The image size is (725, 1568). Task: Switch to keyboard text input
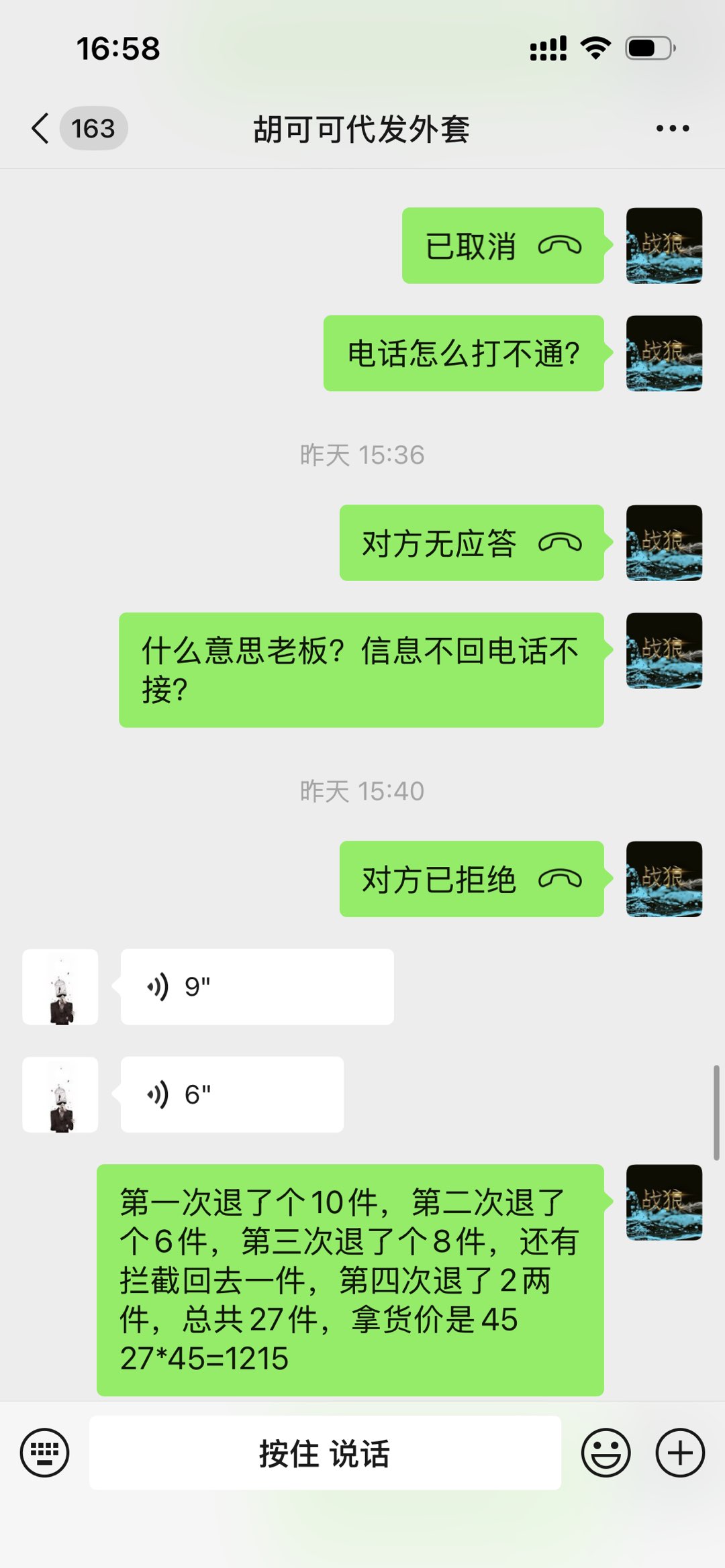[44, 1453]
